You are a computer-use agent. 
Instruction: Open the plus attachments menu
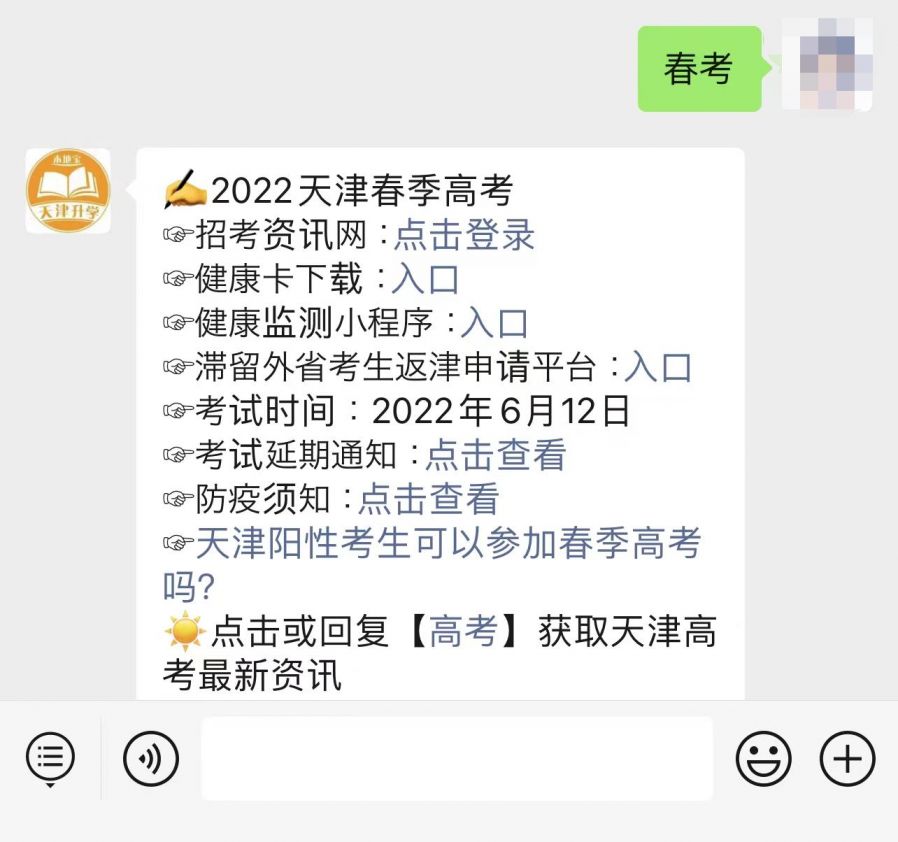point(847,759)
